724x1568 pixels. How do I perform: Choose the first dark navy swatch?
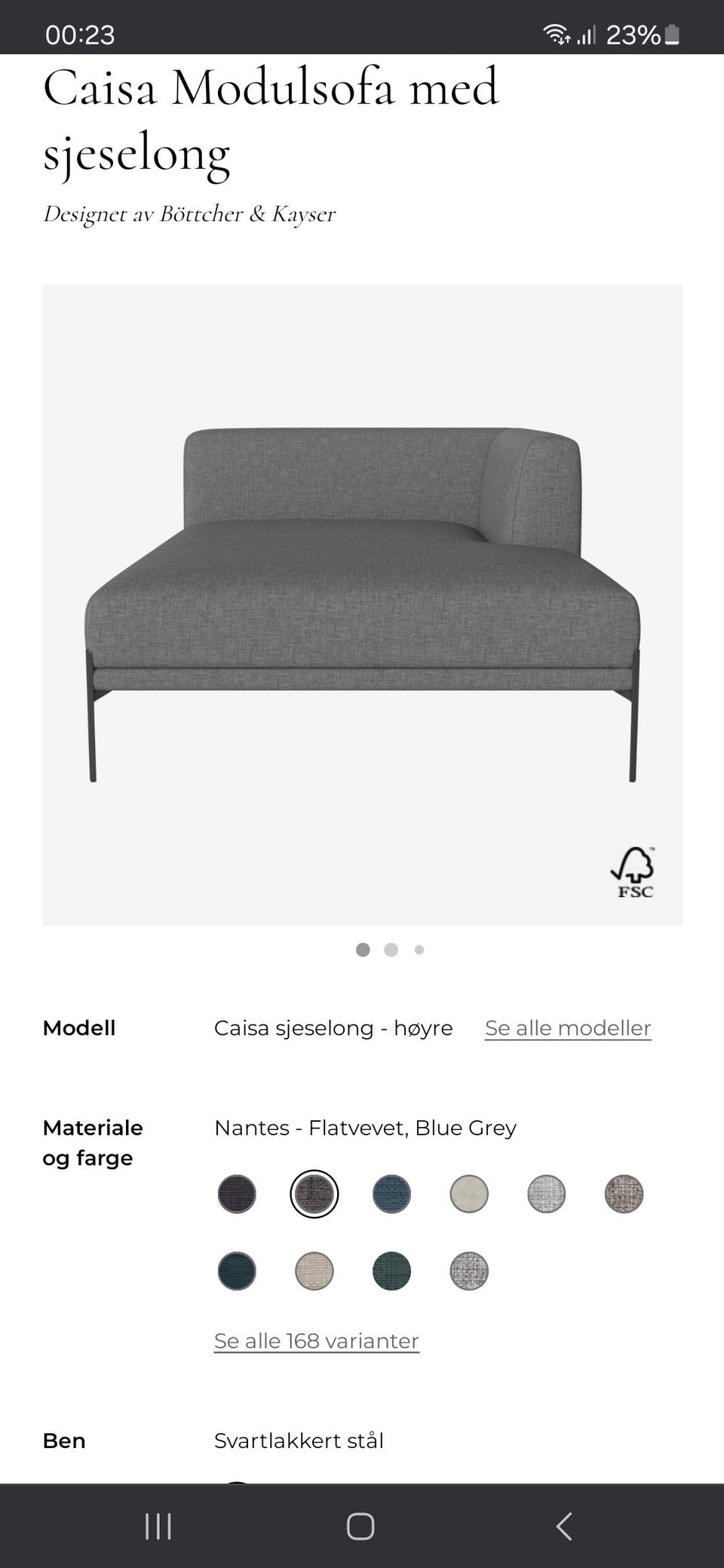237,1194
